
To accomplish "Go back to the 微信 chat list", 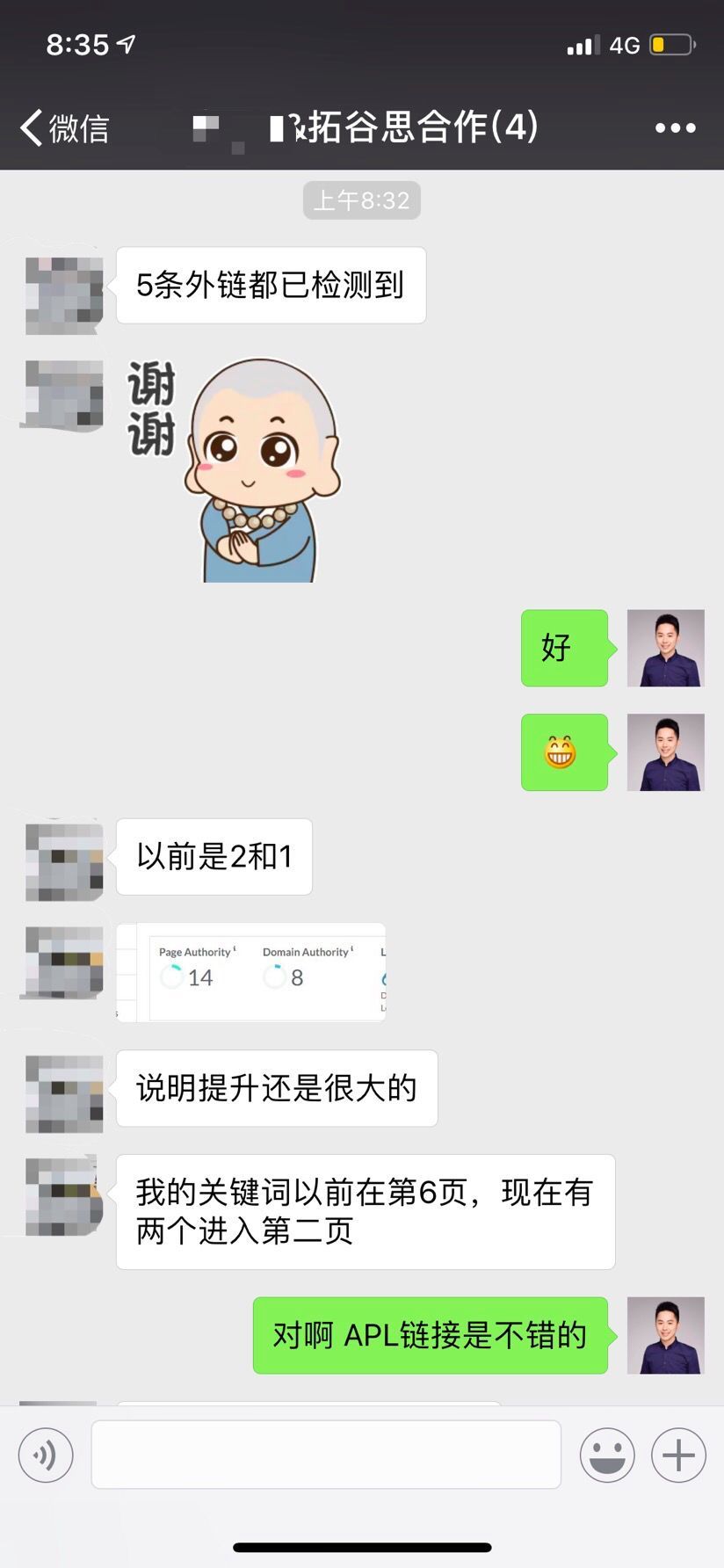I will pos(64,128).
